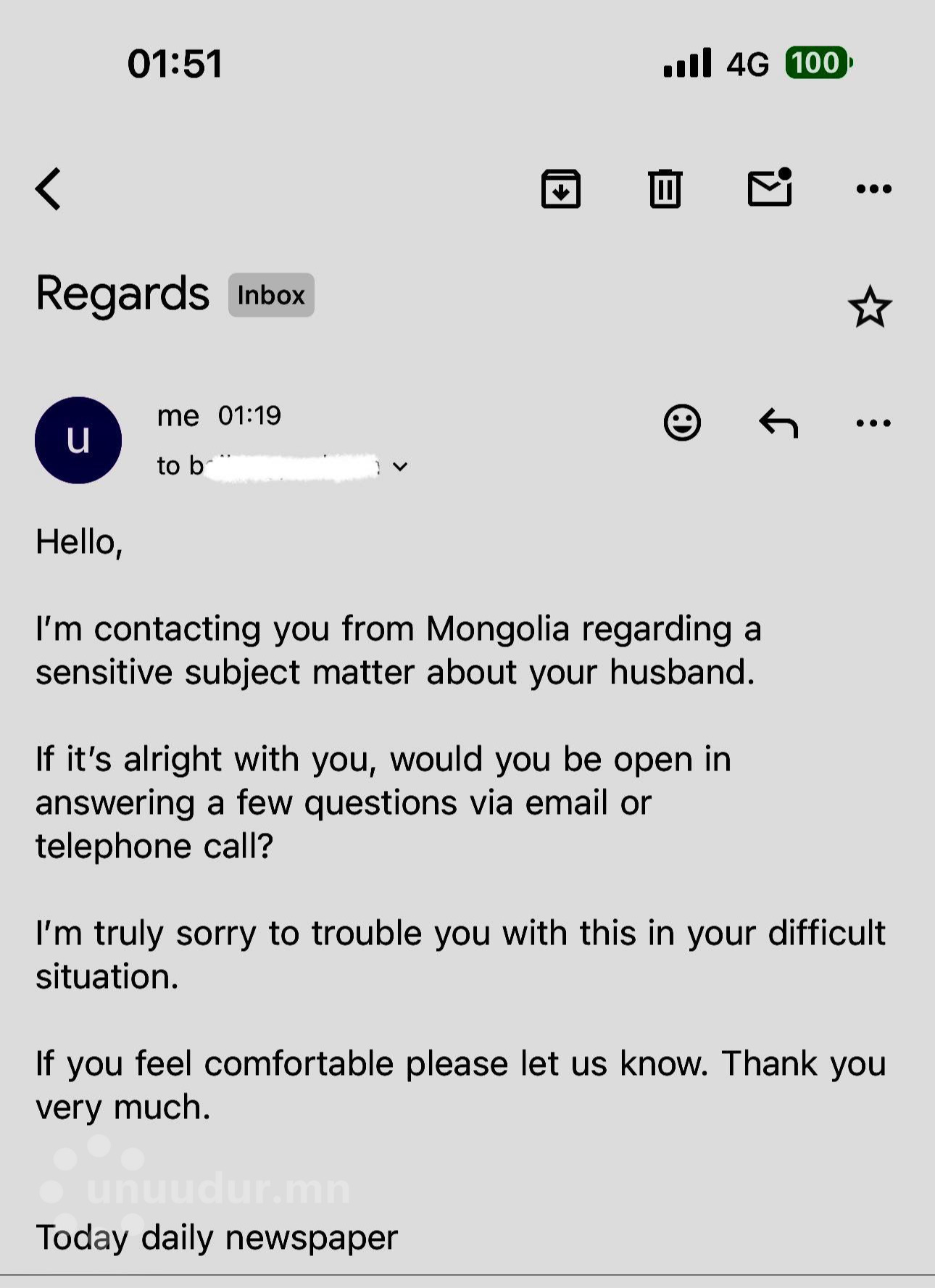The width and height of the screenshot is (935, 1288).
Task: Delete this email with the trash icon
Action: tap(665, 189)
